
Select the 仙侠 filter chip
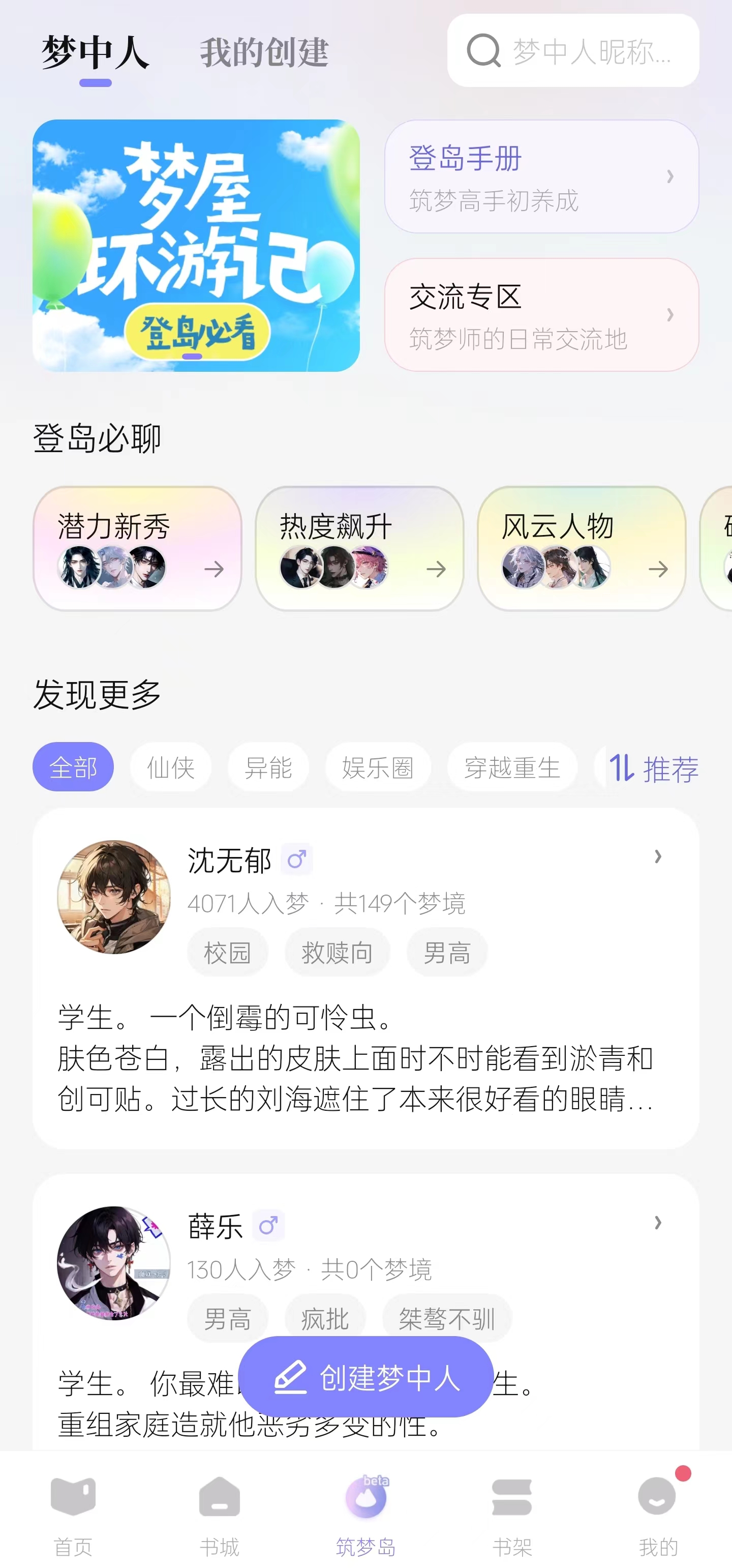tap(170, 767)
